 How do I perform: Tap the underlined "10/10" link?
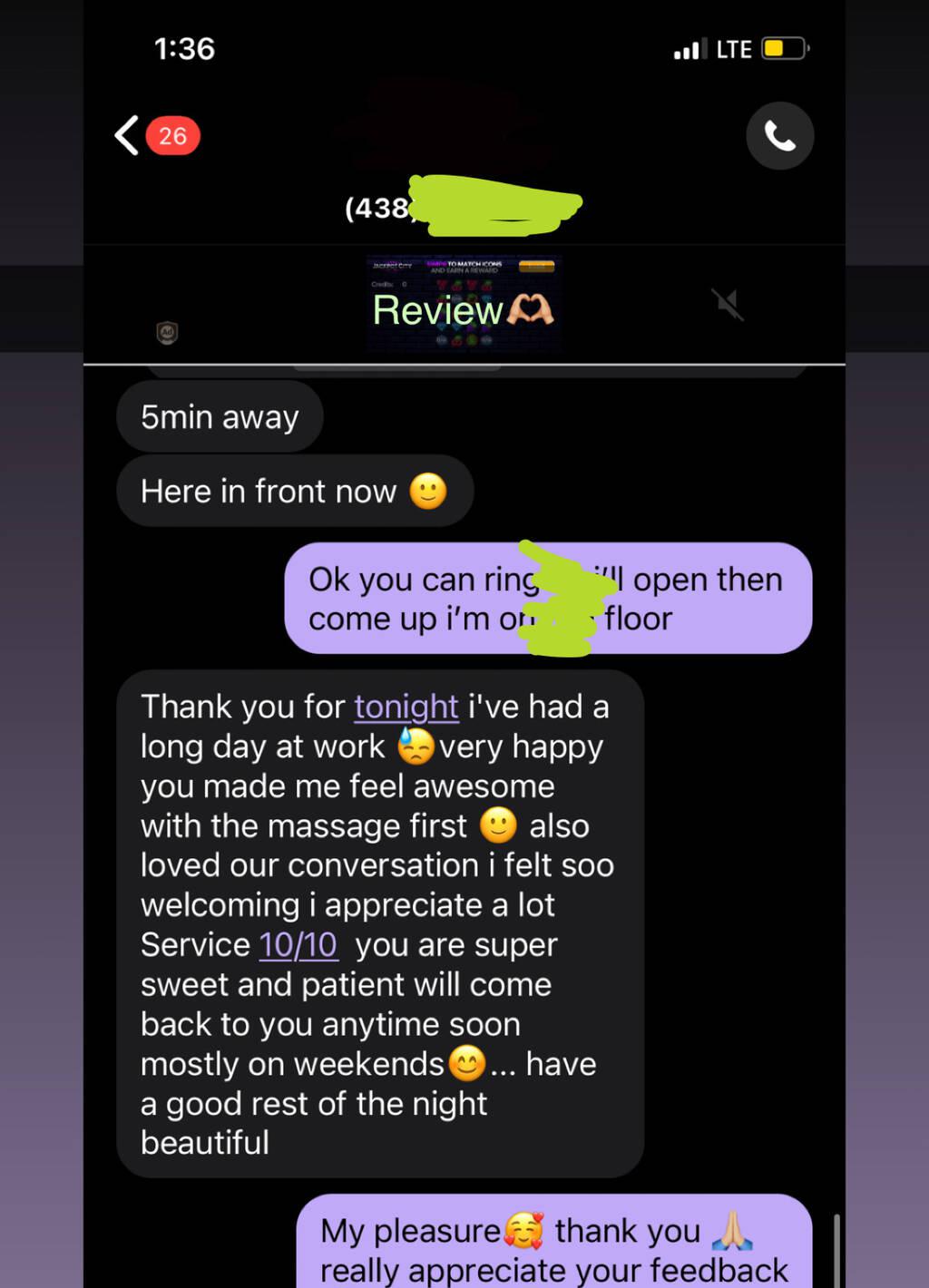298,945
